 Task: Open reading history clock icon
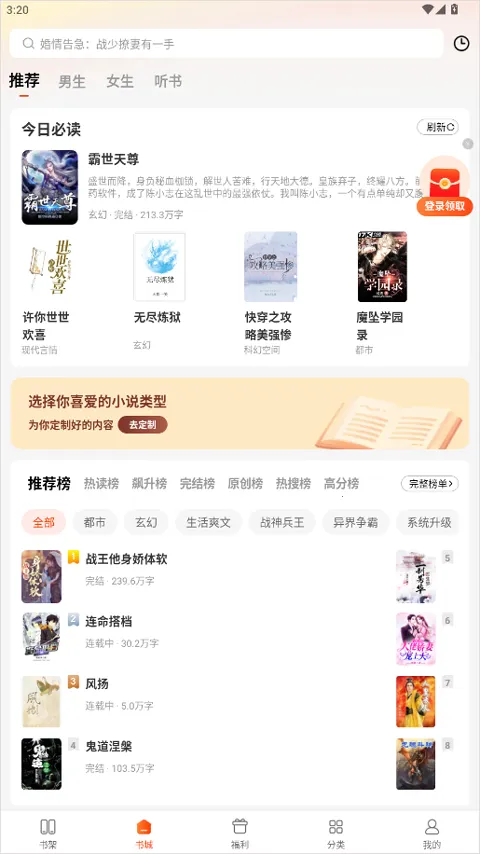click(x=461, y=44)
